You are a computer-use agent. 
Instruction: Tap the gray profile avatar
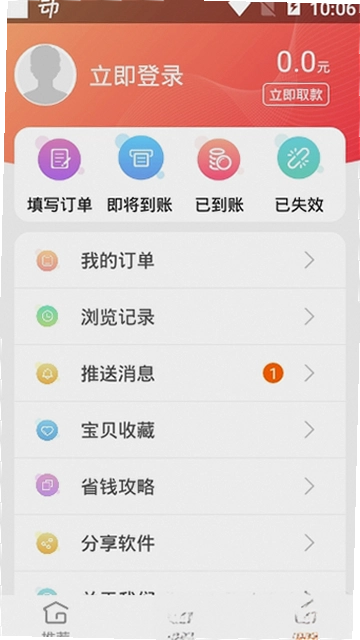[x=45, y=75]
